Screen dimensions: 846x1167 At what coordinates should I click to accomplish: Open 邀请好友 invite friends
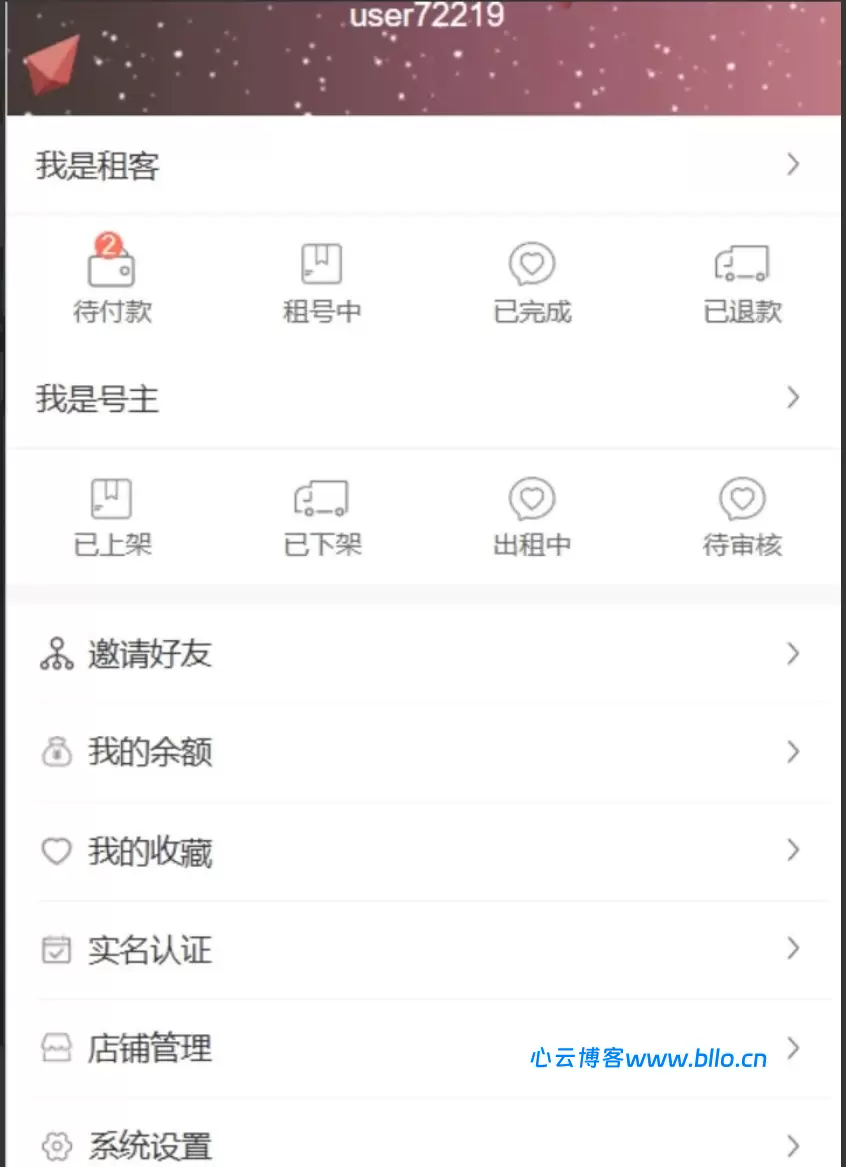(x=420, y=654)
